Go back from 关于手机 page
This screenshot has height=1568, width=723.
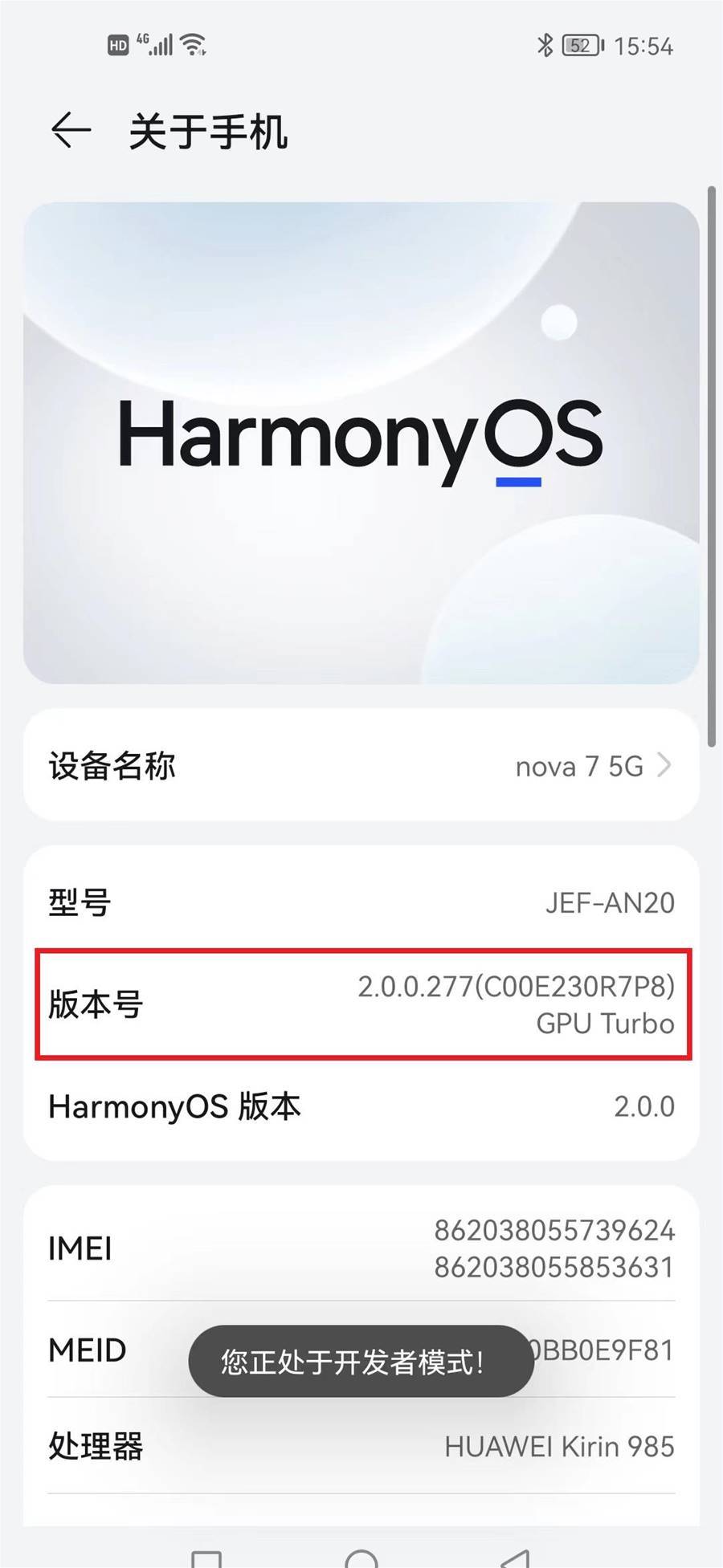point(71,131)
